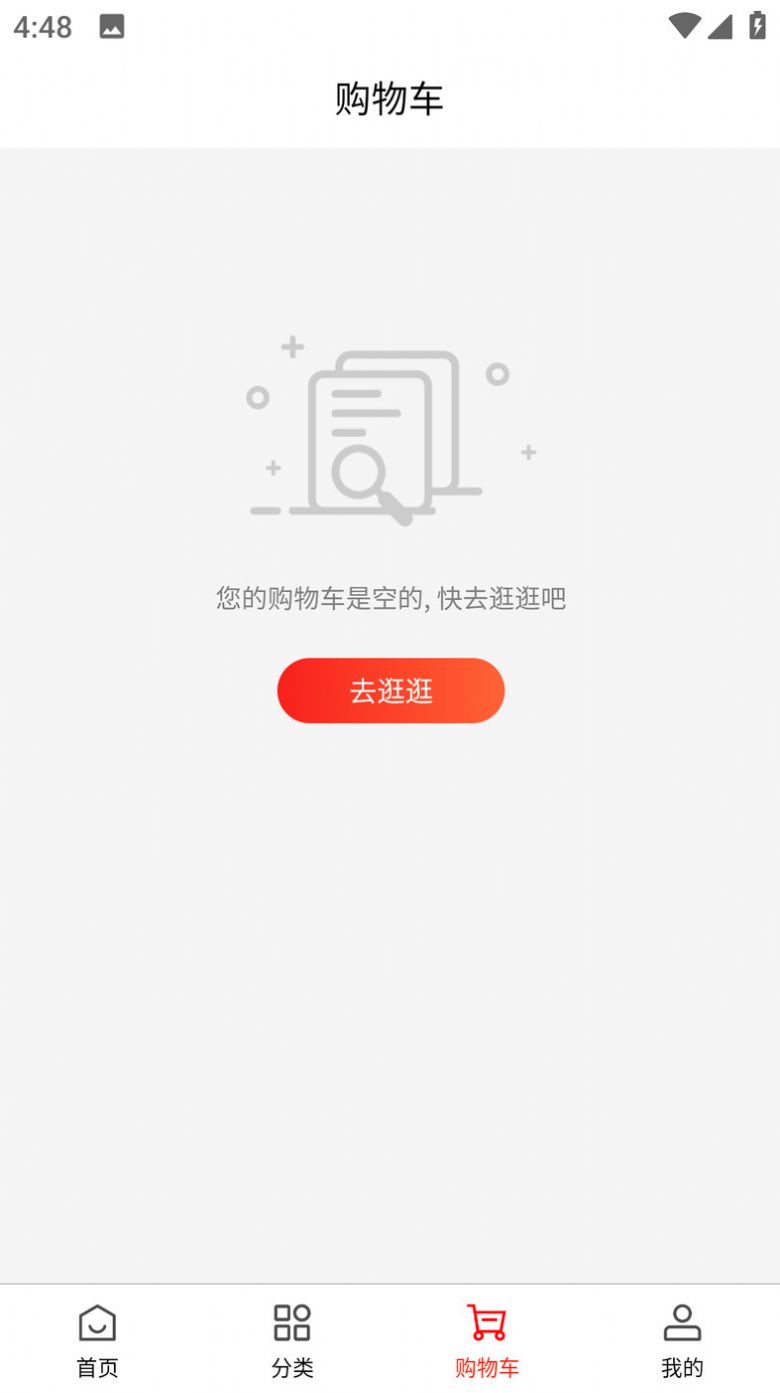Tap the 购物车 label under the cart icon
The width and height of the screenshot is (780, 1393).
[487, 1366]
